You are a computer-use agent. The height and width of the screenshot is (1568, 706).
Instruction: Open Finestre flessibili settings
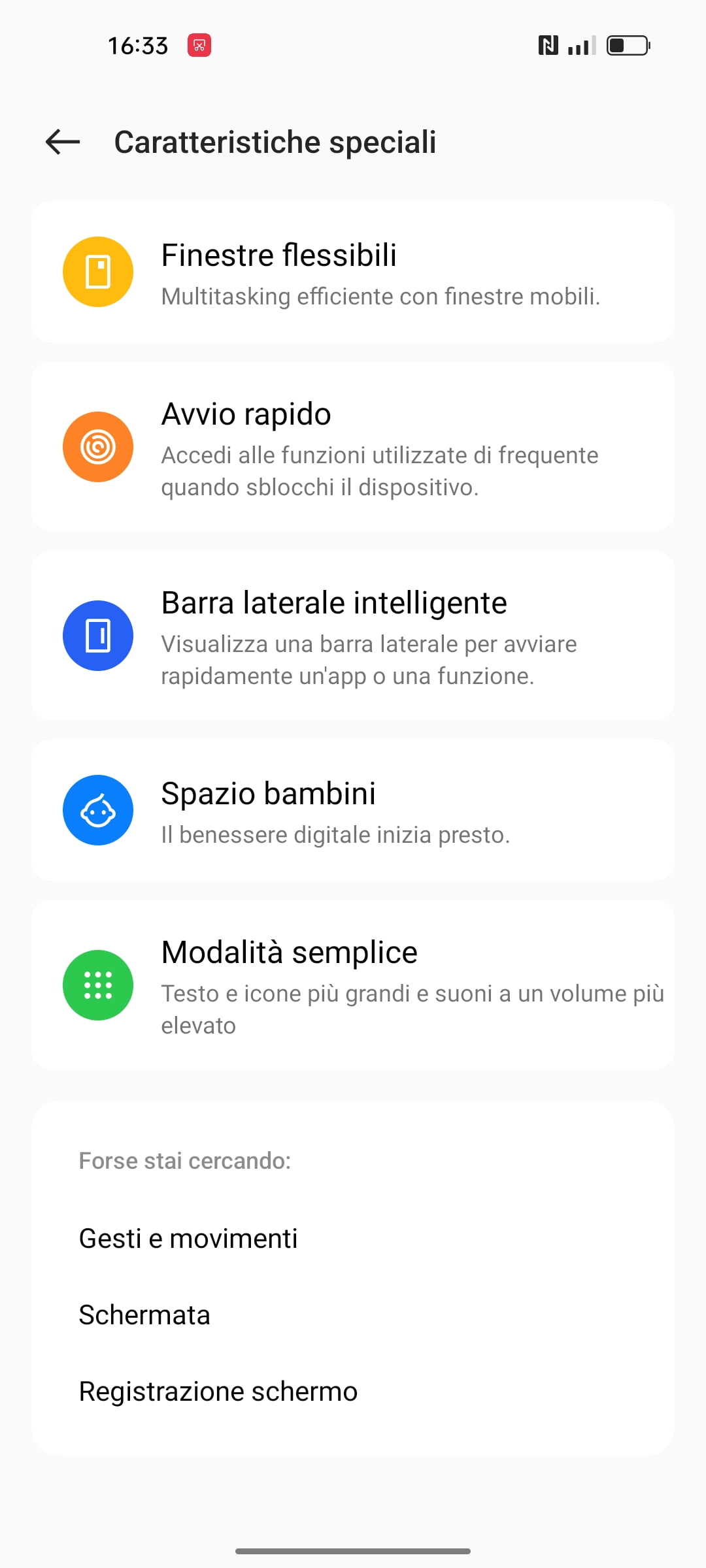coord(353,272)
